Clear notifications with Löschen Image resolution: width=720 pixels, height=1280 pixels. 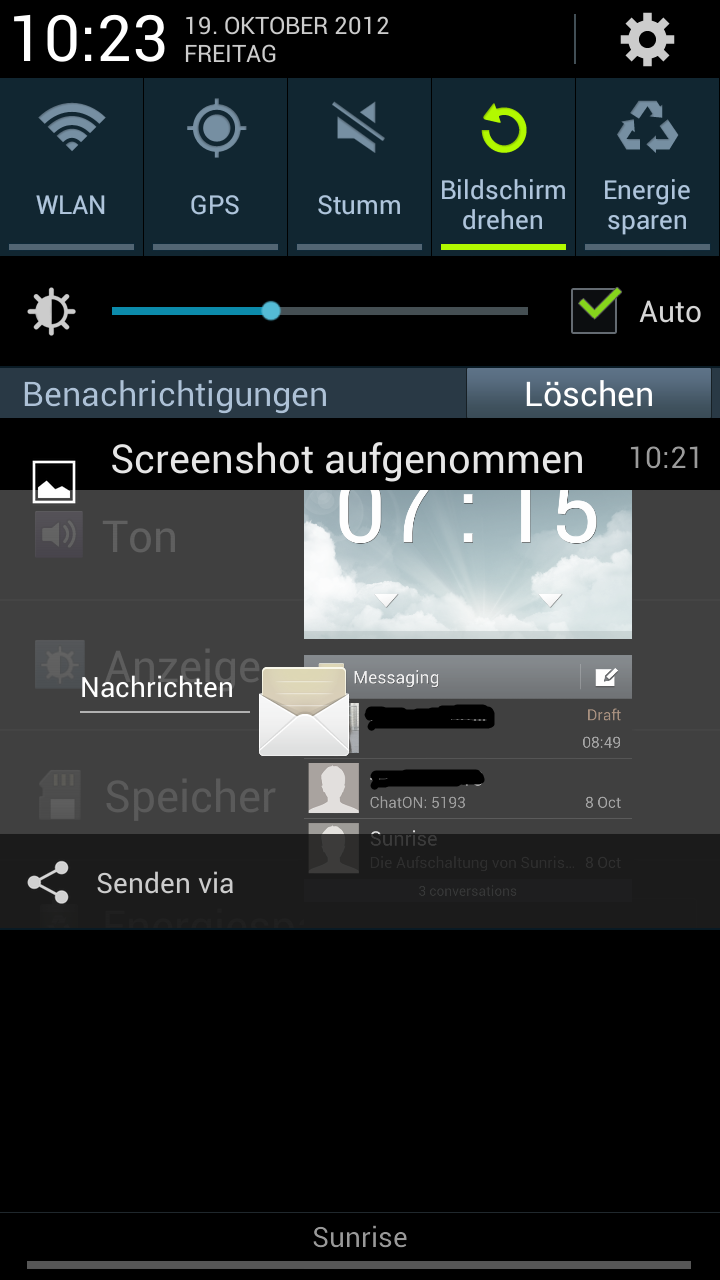click(588, 394)
